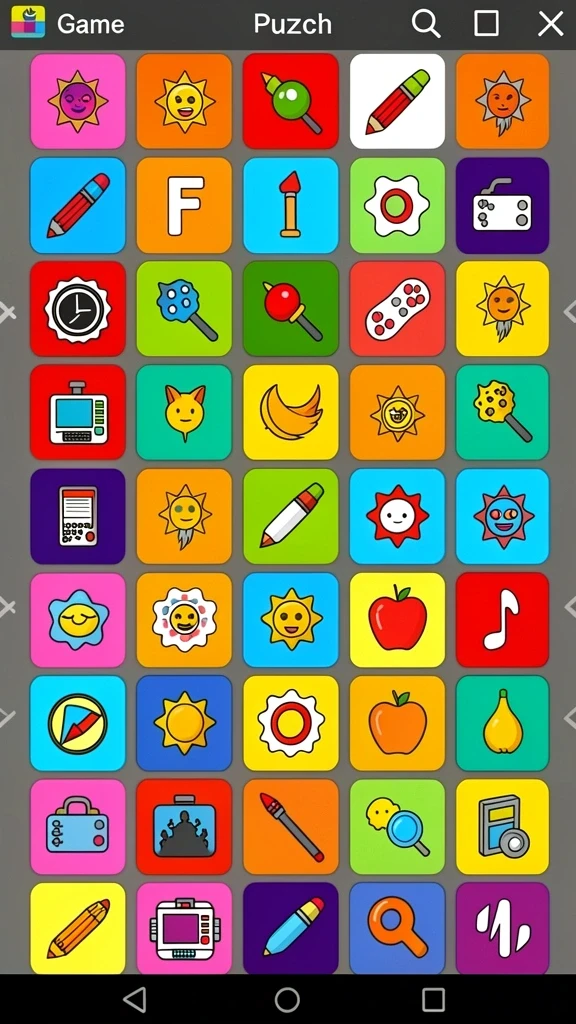Select the orange apple tile

[397, 723]
